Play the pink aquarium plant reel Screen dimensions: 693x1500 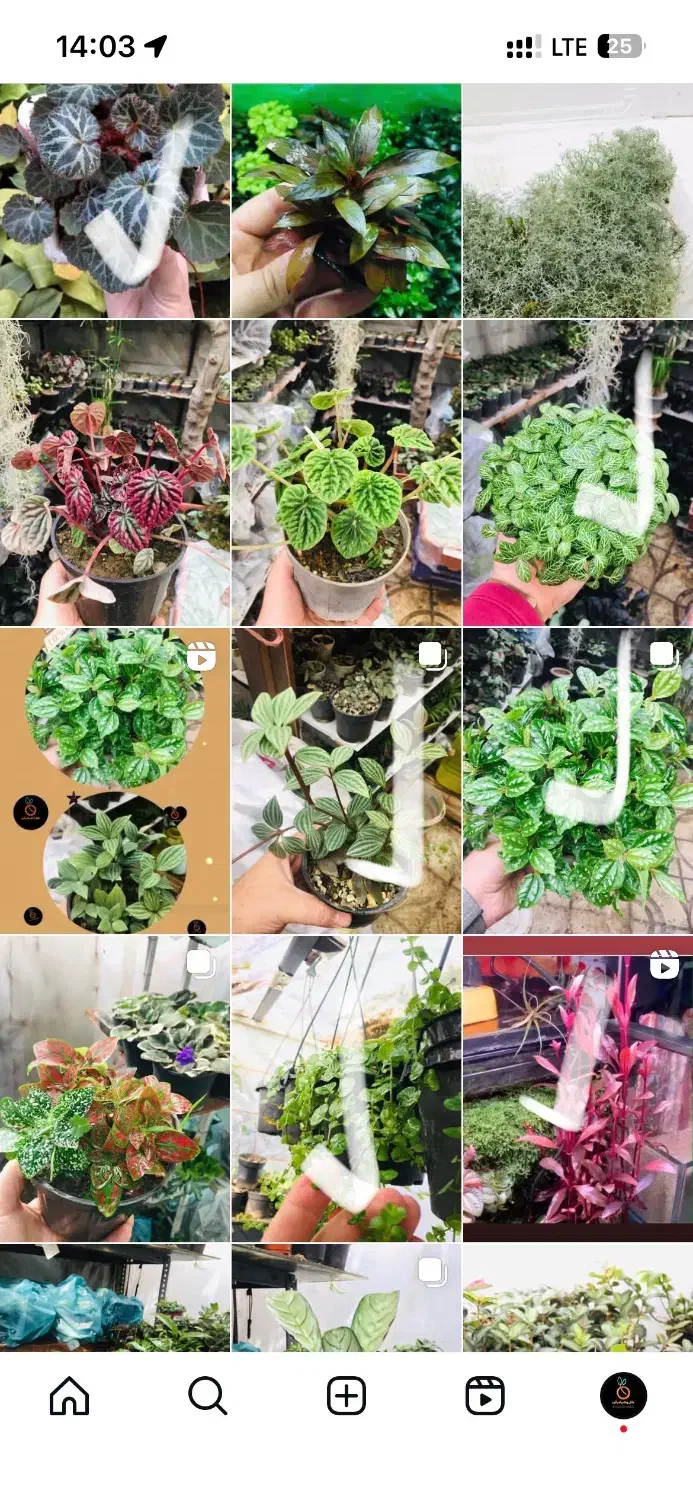click(x=578, y=1089)
